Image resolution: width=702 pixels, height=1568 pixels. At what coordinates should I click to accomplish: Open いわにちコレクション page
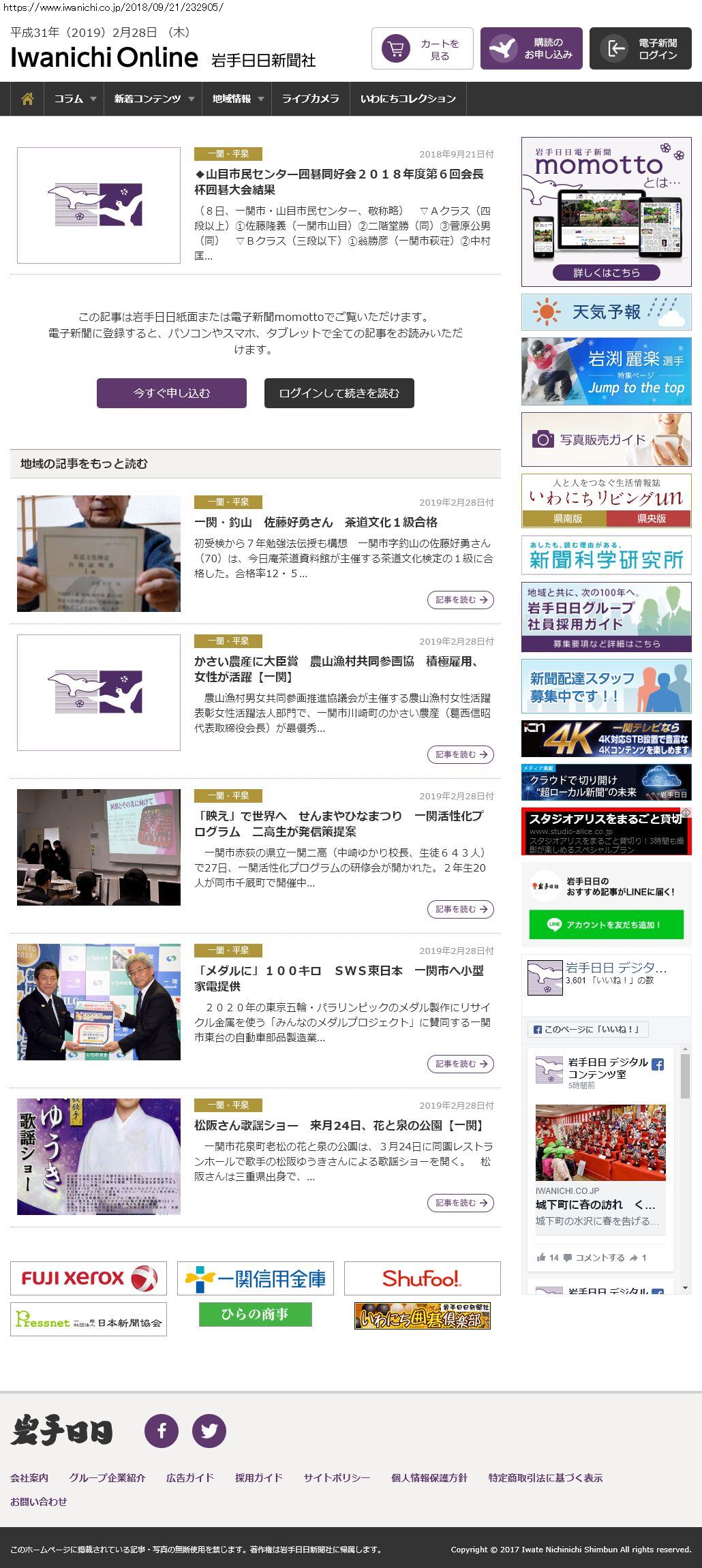(408, 99)
